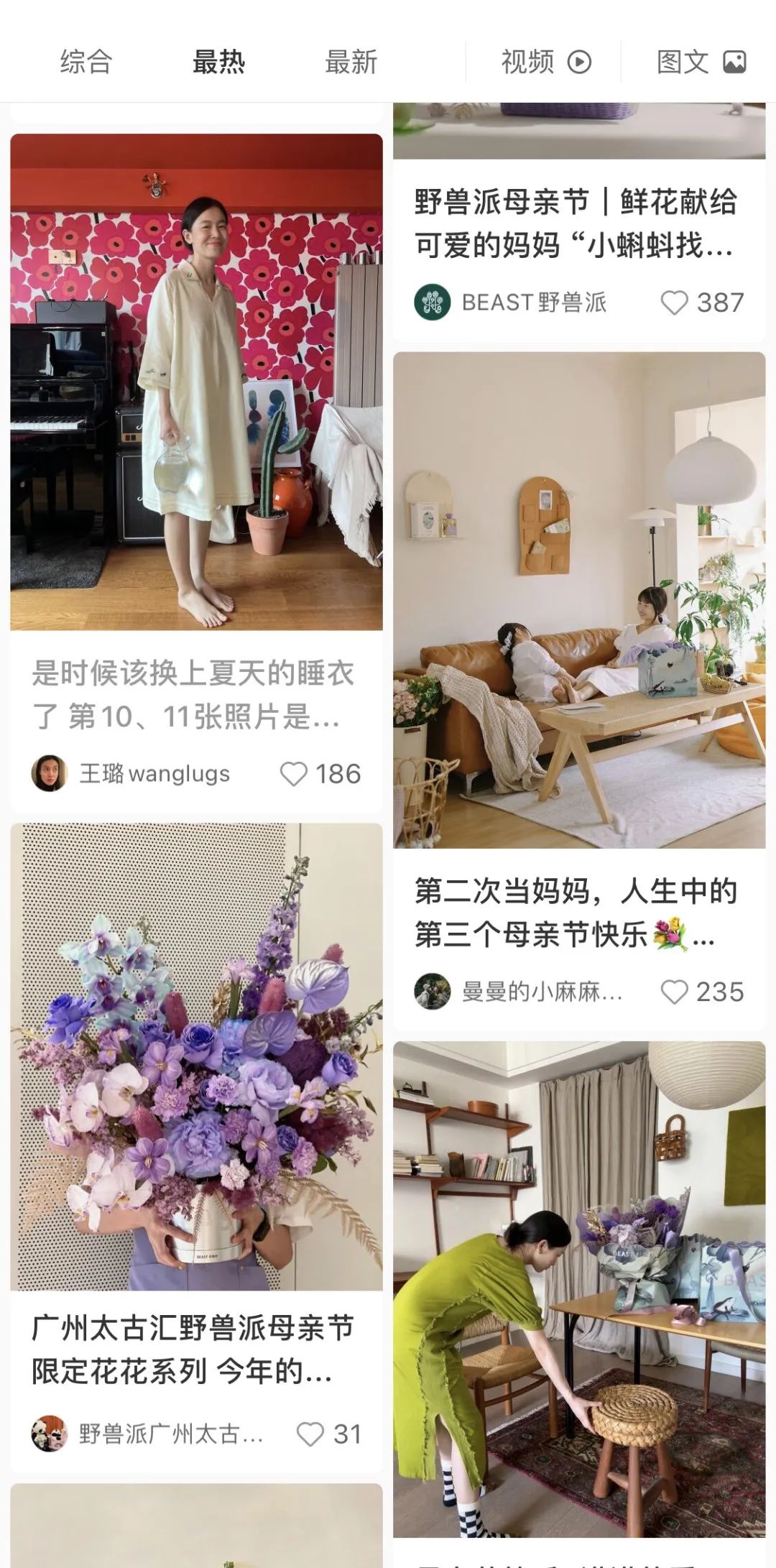
Task: Like the BEAST野兽派 post with 387 likes
Action: click(x=674, y=303)
